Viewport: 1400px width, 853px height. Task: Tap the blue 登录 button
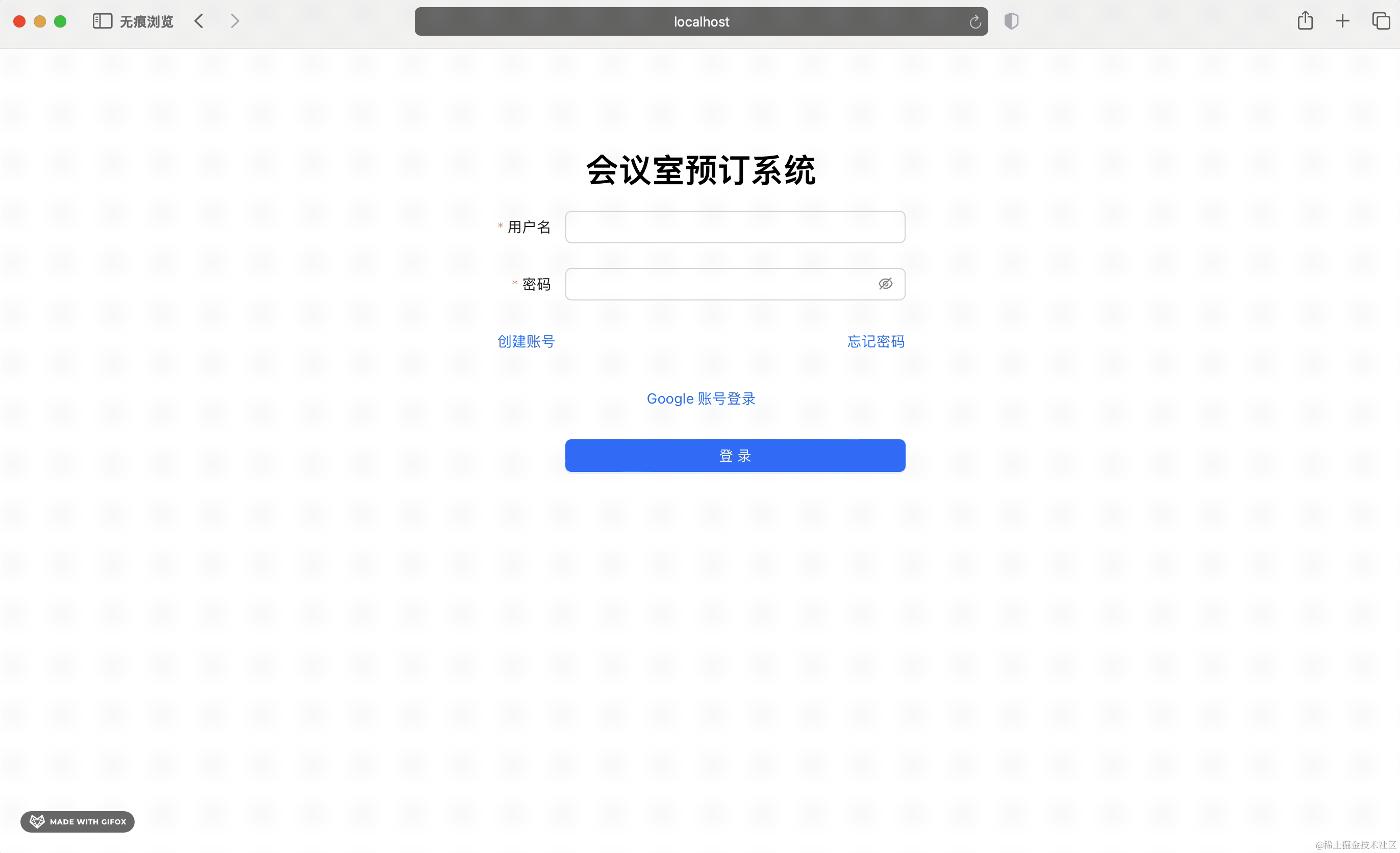pyautogui.click(x=735, y=456)
